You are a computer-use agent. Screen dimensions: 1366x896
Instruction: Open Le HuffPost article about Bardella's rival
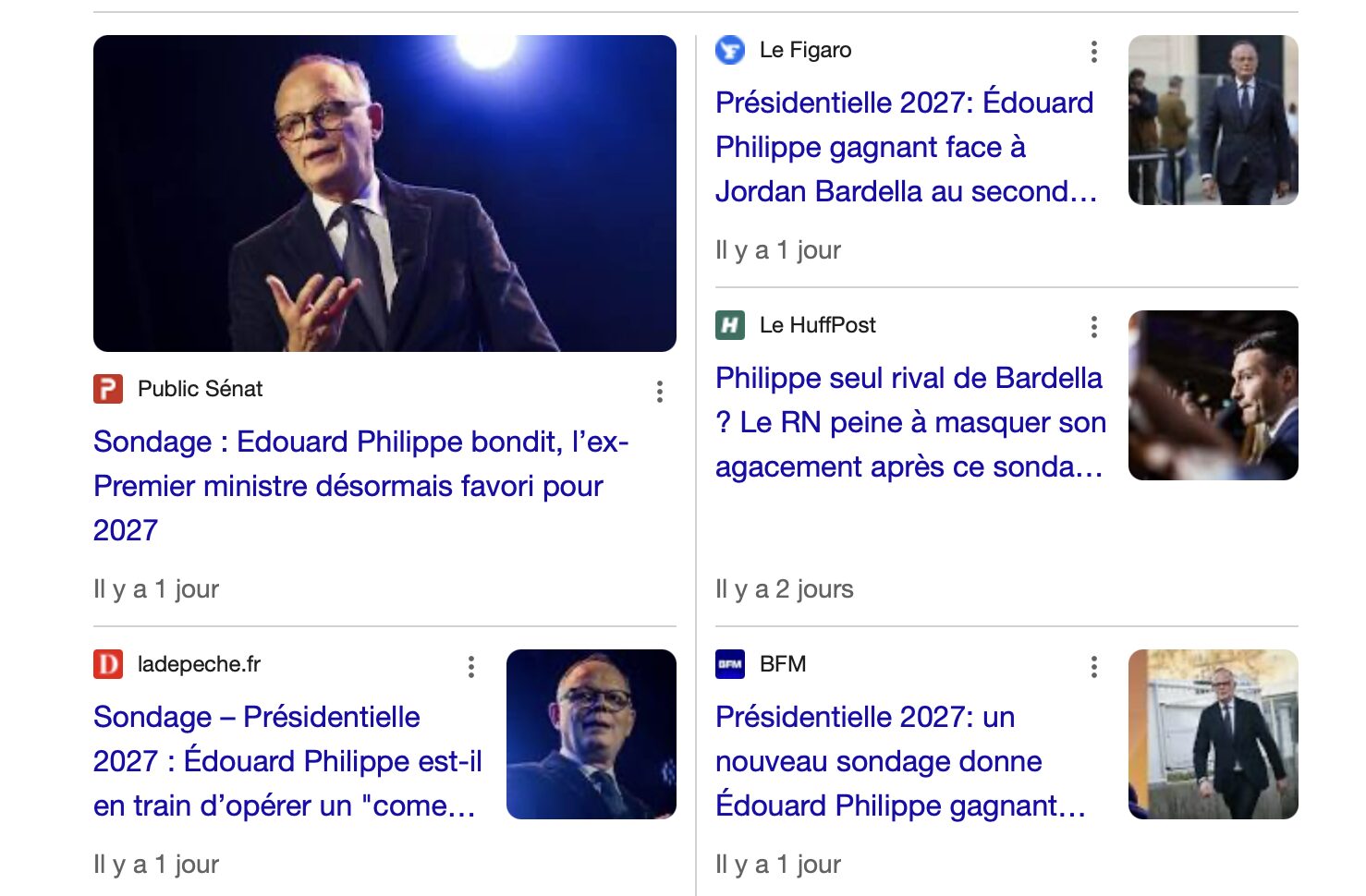tap(910, 422)
